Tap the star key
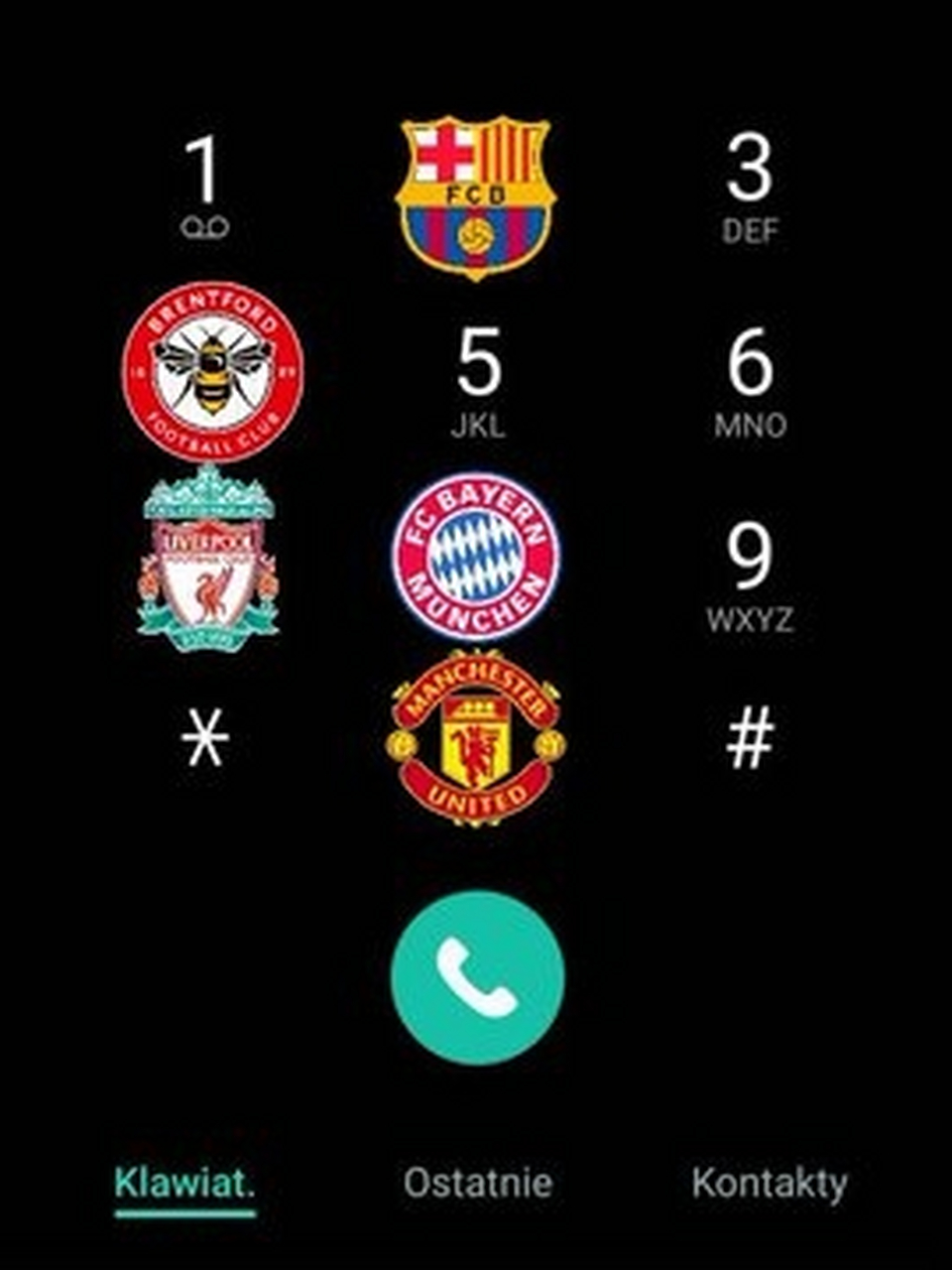 coord(205,739)
